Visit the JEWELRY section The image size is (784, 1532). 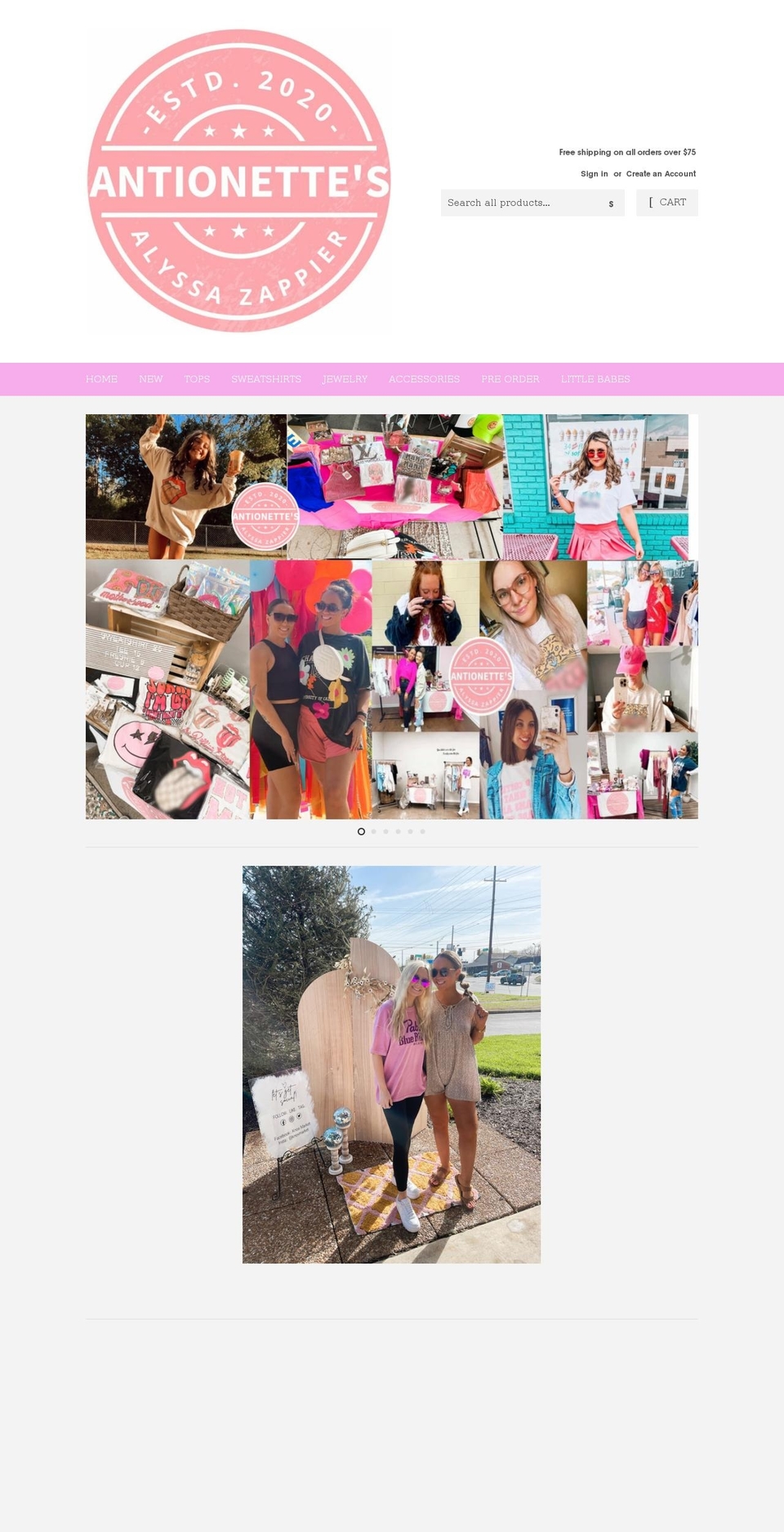click(345, 379)
